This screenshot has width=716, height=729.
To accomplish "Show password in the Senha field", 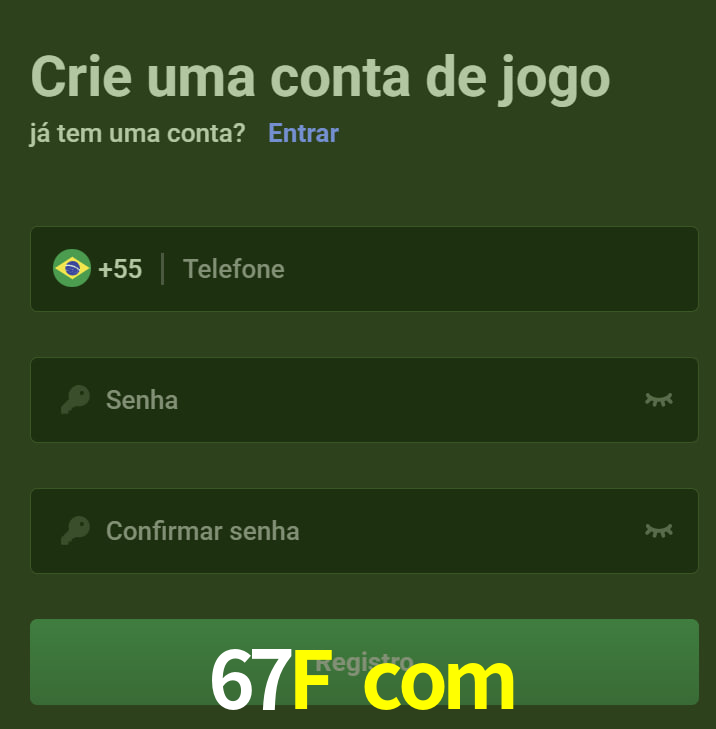I will [658, 400].
